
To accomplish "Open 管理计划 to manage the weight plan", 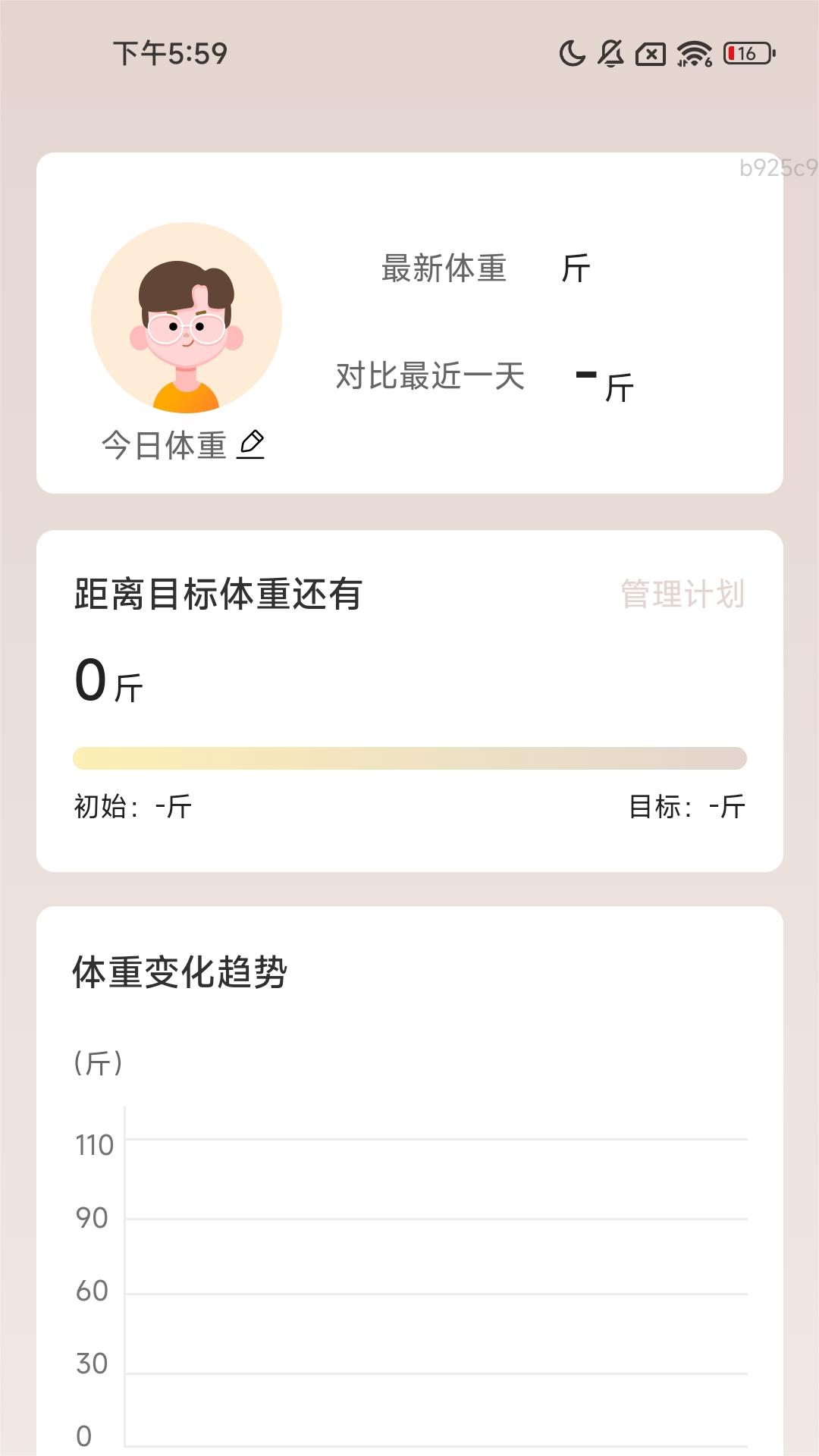I will [x=682, y=594].
